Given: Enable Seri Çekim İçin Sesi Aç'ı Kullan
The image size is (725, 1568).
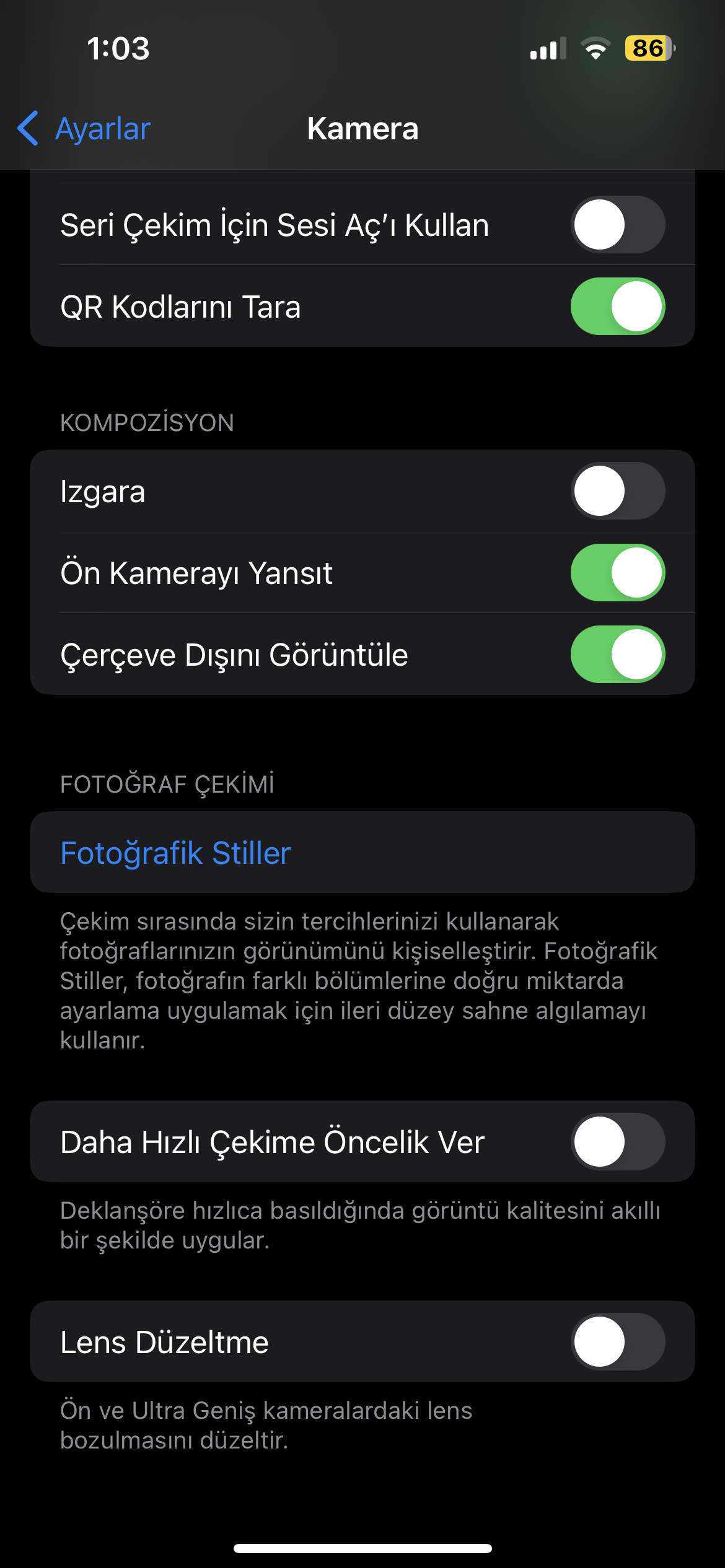Looking at the screenshot, I should 617,225.
